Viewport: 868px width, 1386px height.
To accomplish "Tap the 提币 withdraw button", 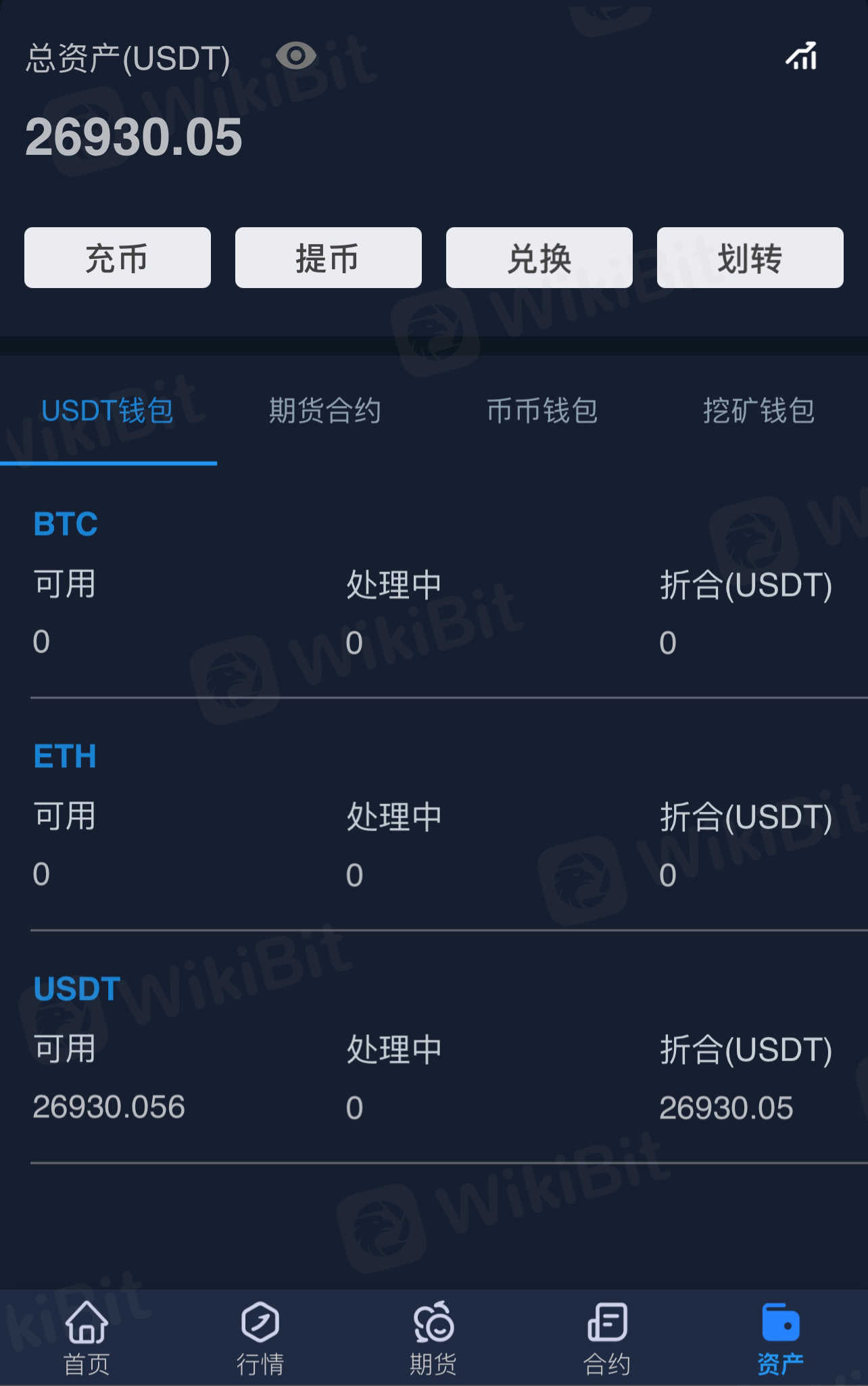I will [329, 258].
